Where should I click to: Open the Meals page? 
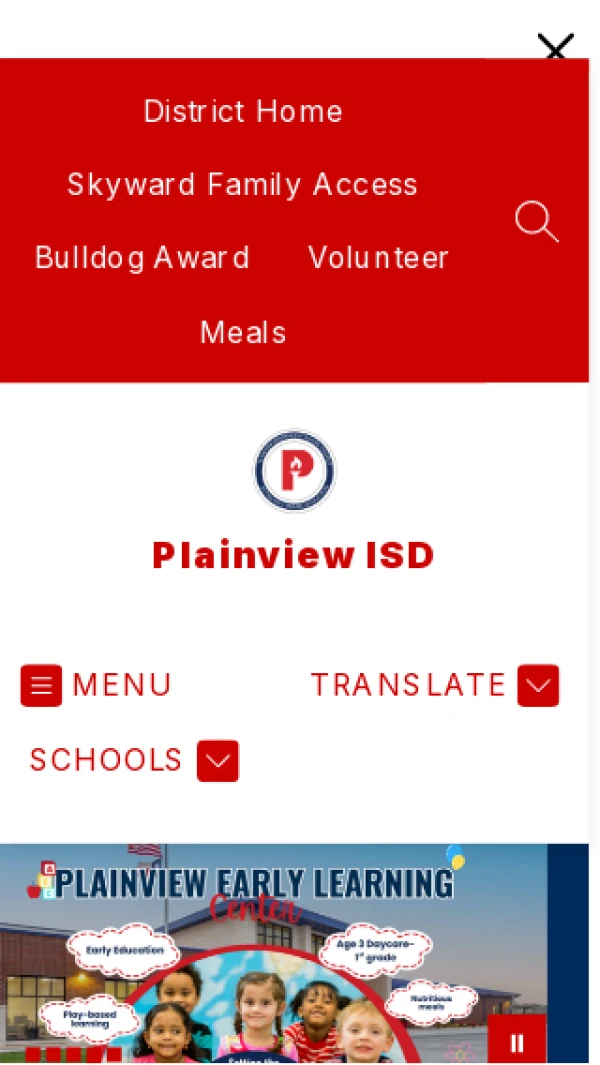click(243, 332)
